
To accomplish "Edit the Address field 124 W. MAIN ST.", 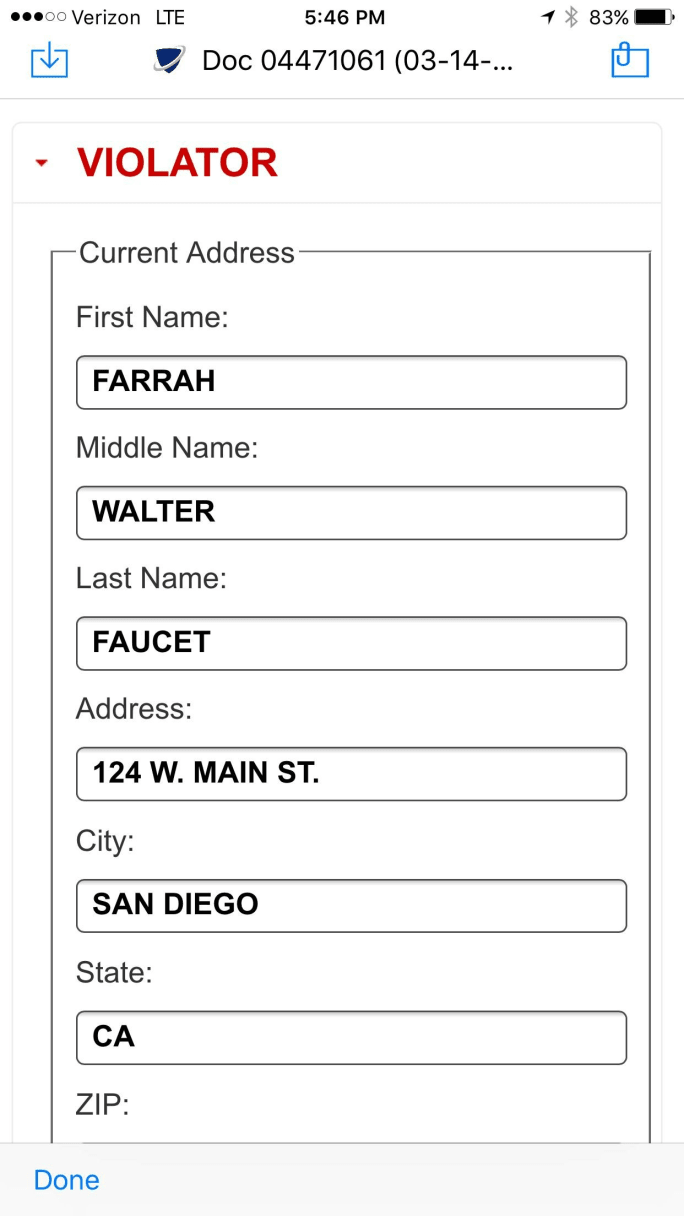I will [x=351, y=773].
